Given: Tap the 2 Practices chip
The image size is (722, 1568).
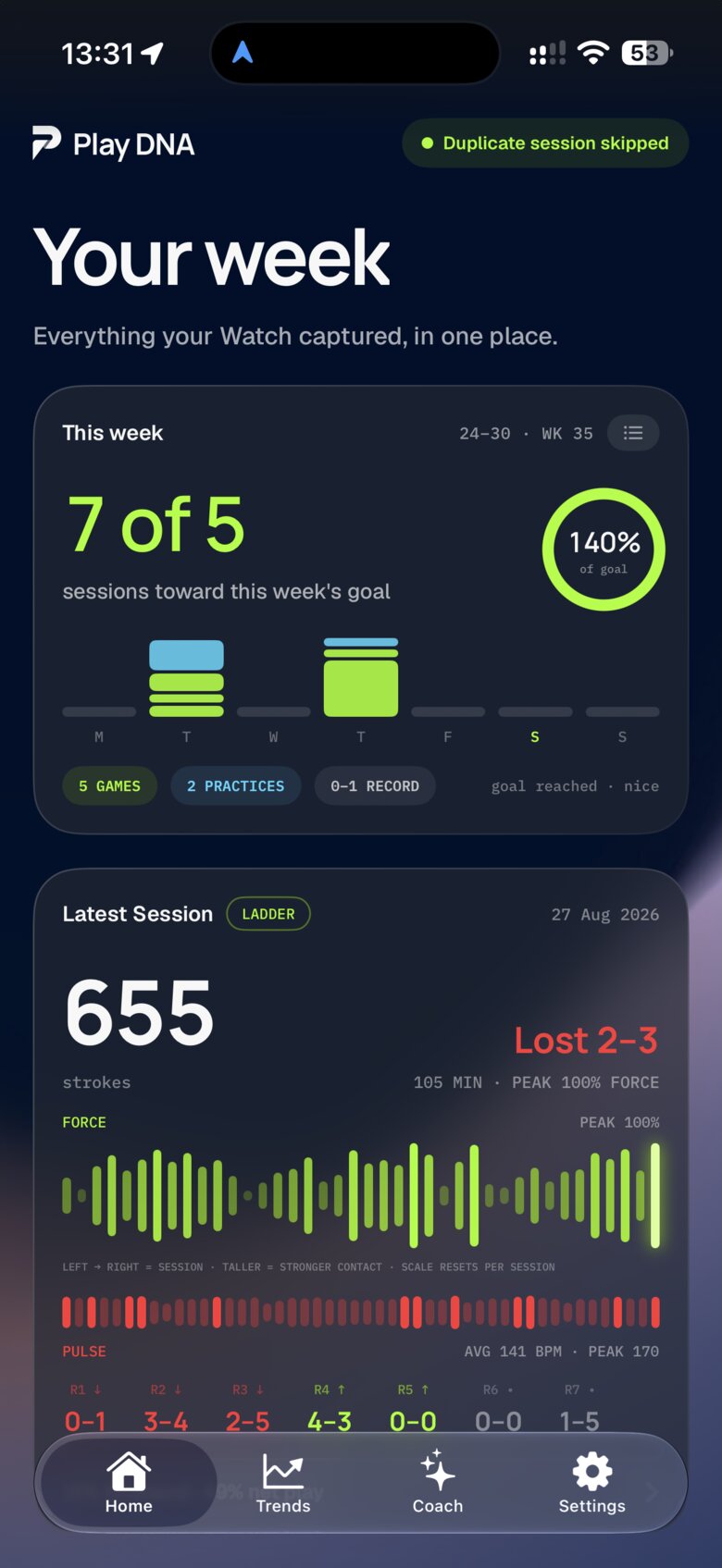Looking at the screenshot, I should click(x=236, y=786).
